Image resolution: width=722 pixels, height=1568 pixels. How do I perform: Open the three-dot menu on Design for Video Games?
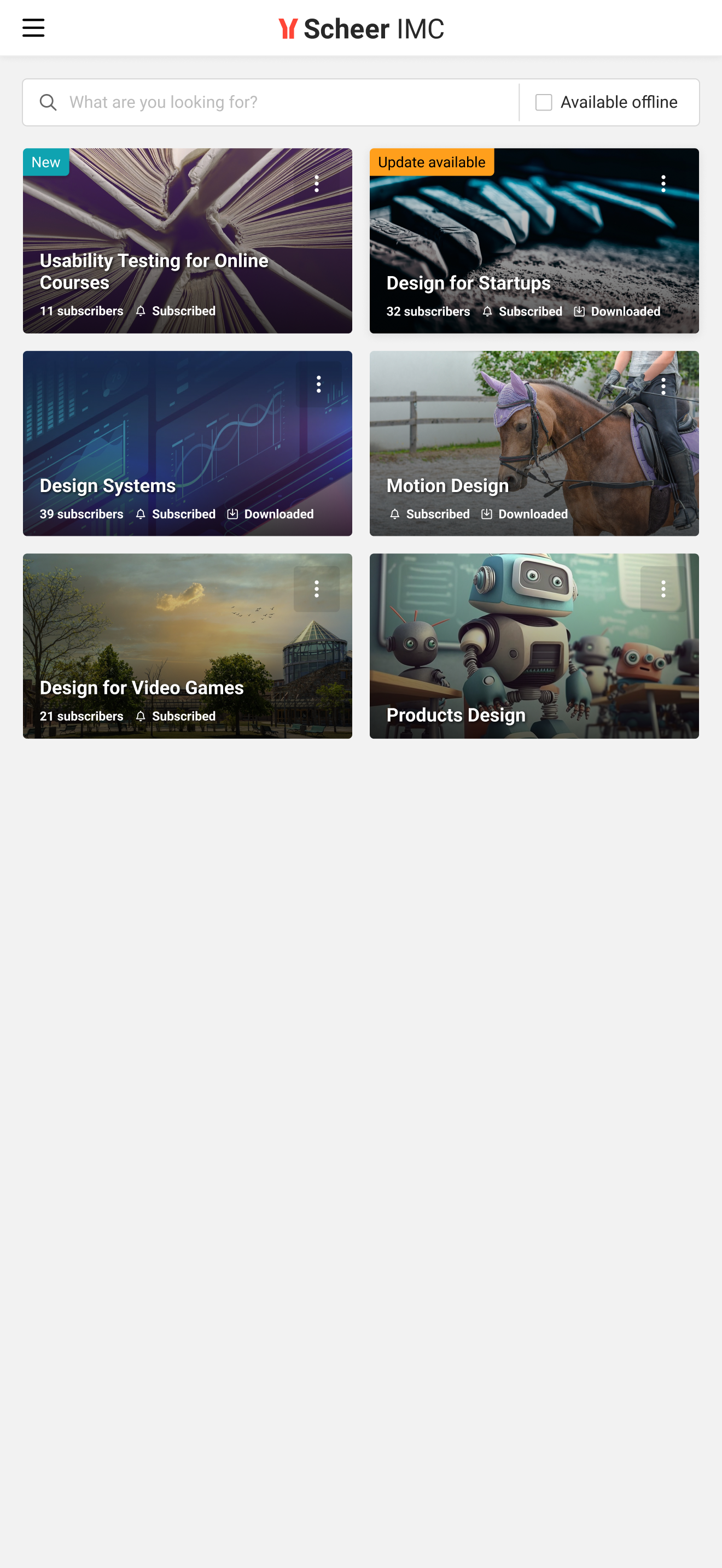coord(317,588)
